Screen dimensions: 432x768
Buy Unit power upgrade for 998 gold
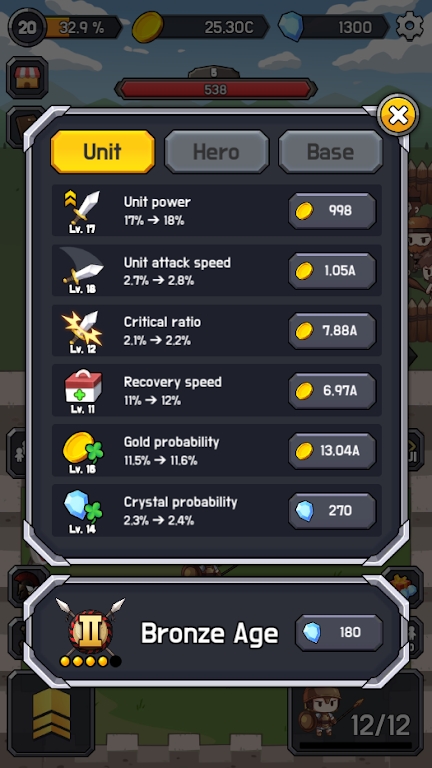pyautogui.click(x=332, y=211)
